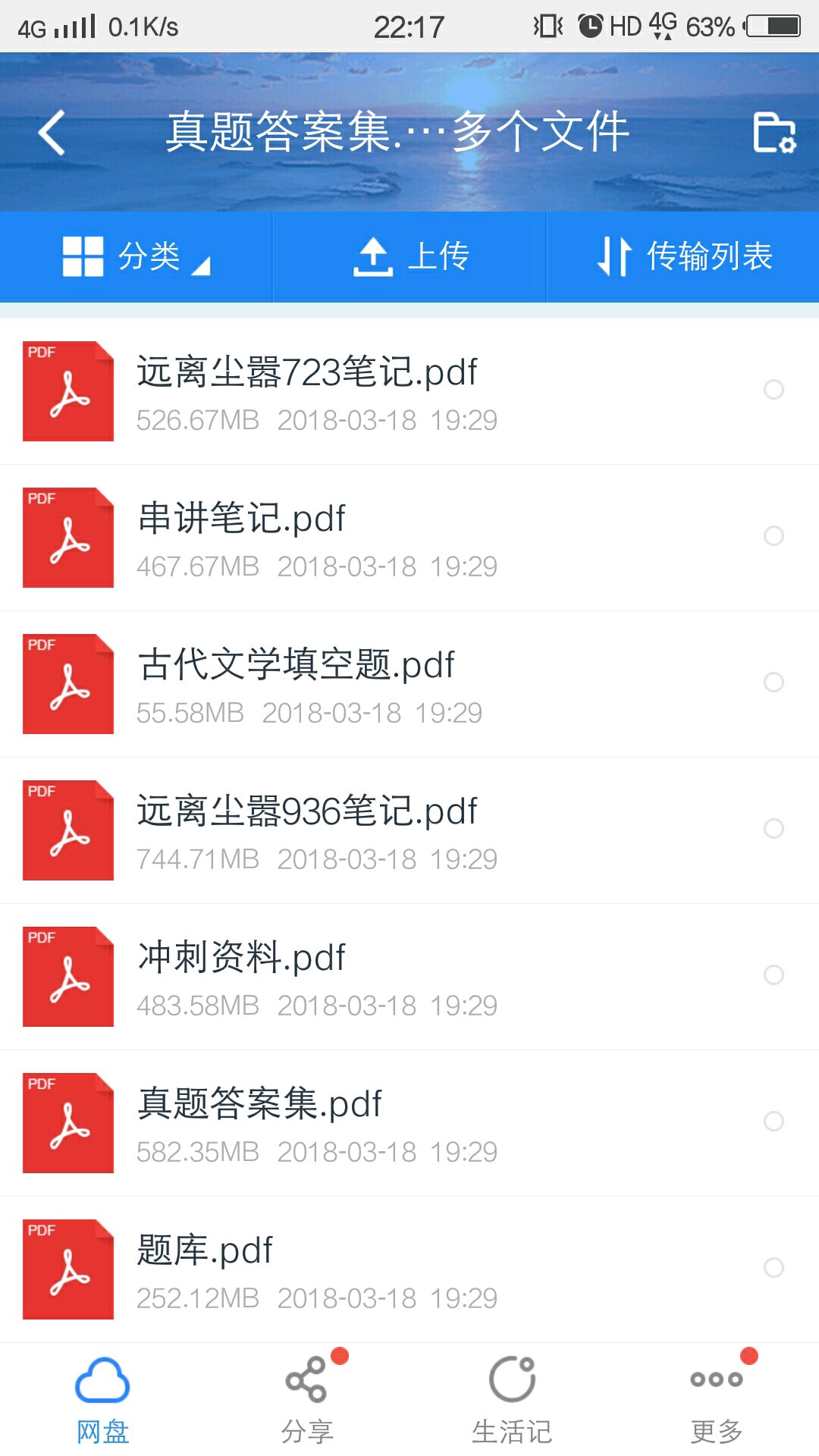Open 远离尘嚣723笔记.pdf
This screenshot has width=819, height=1456.
[x=307, y=391]
